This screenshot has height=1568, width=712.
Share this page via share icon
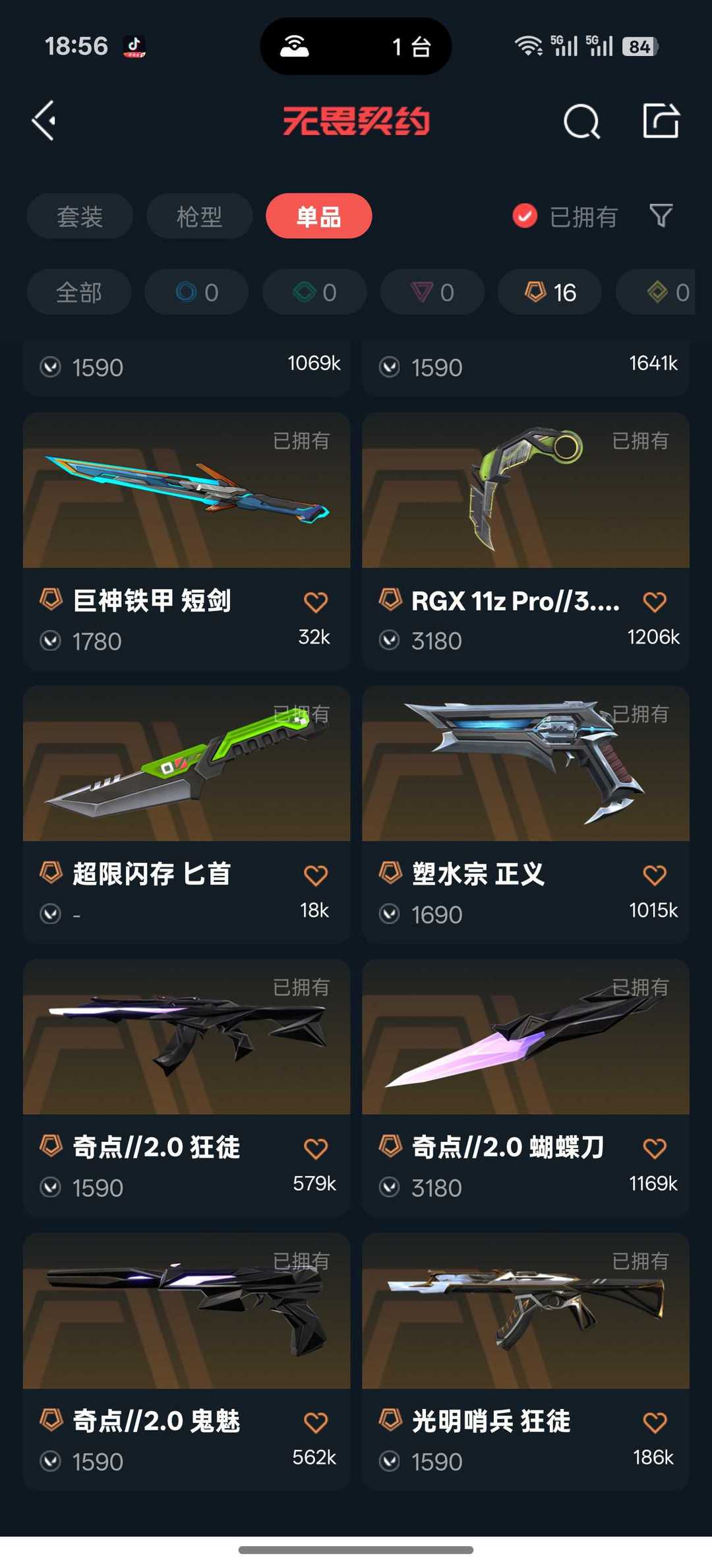pos(661,121)
